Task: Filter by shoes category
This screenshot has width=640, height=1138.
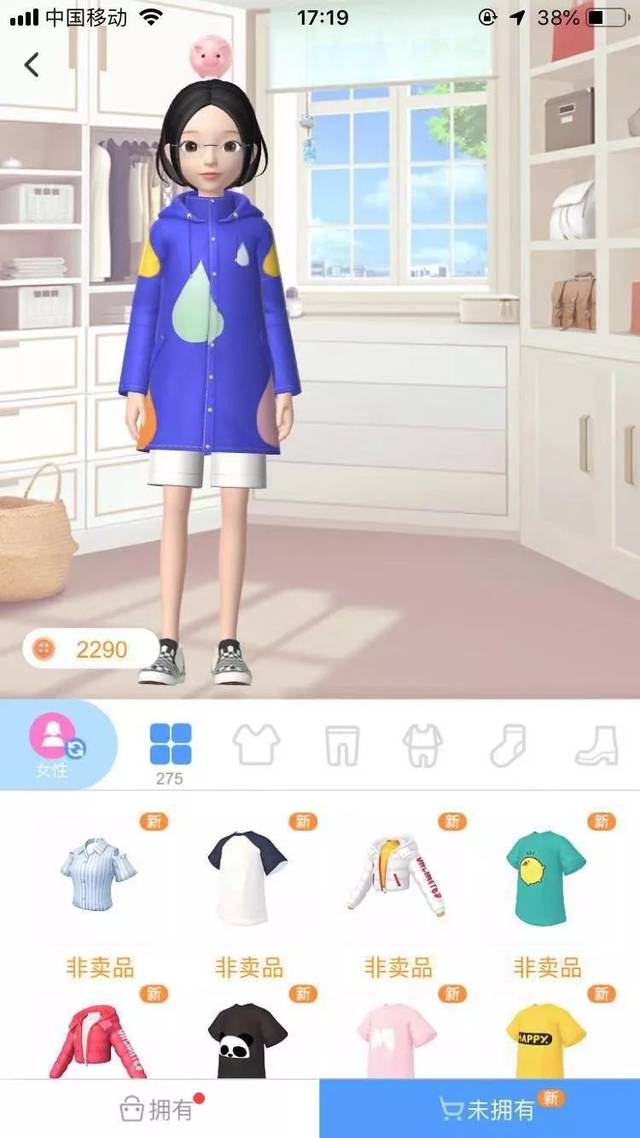Action: click(x=596, y=745)
